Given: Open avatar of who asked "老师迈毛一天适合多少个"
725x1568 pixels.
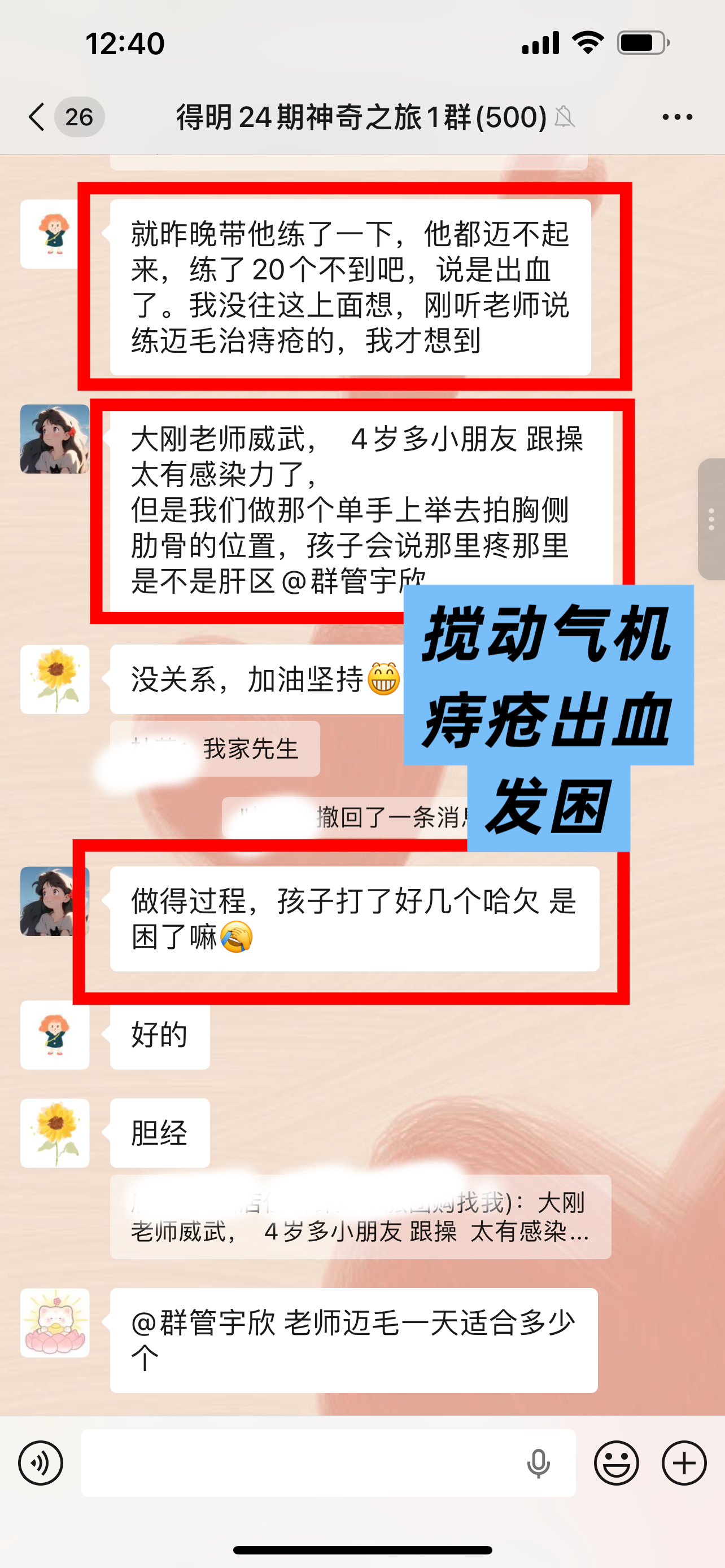Looking at the screenshot, I should [55, 1322].
